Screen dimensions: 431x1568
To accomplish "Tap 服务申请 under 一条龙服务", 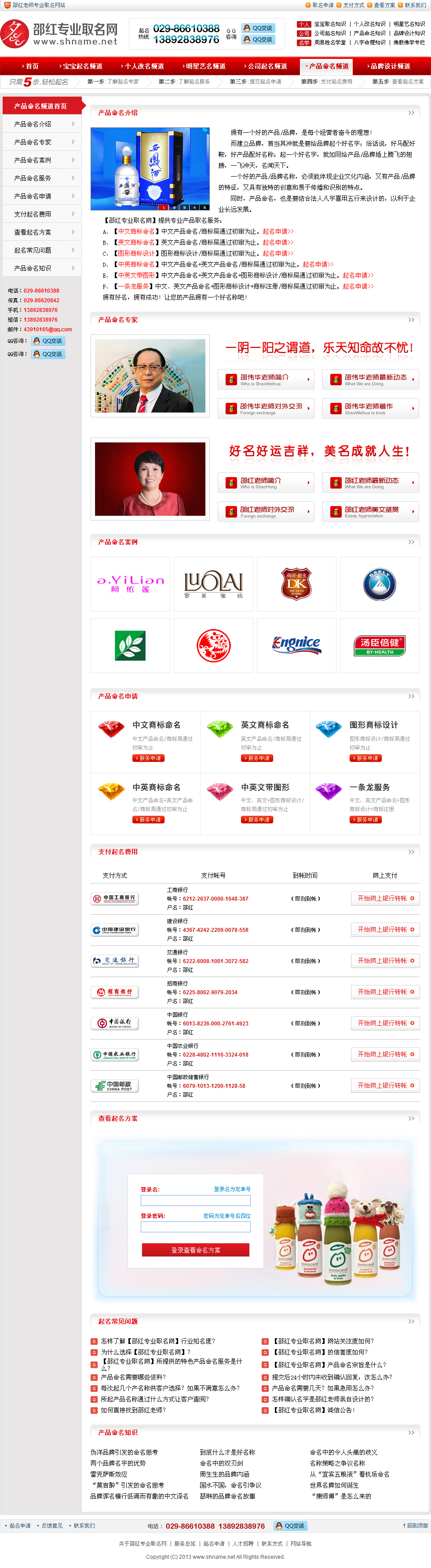I will click(x=365, y=820).
